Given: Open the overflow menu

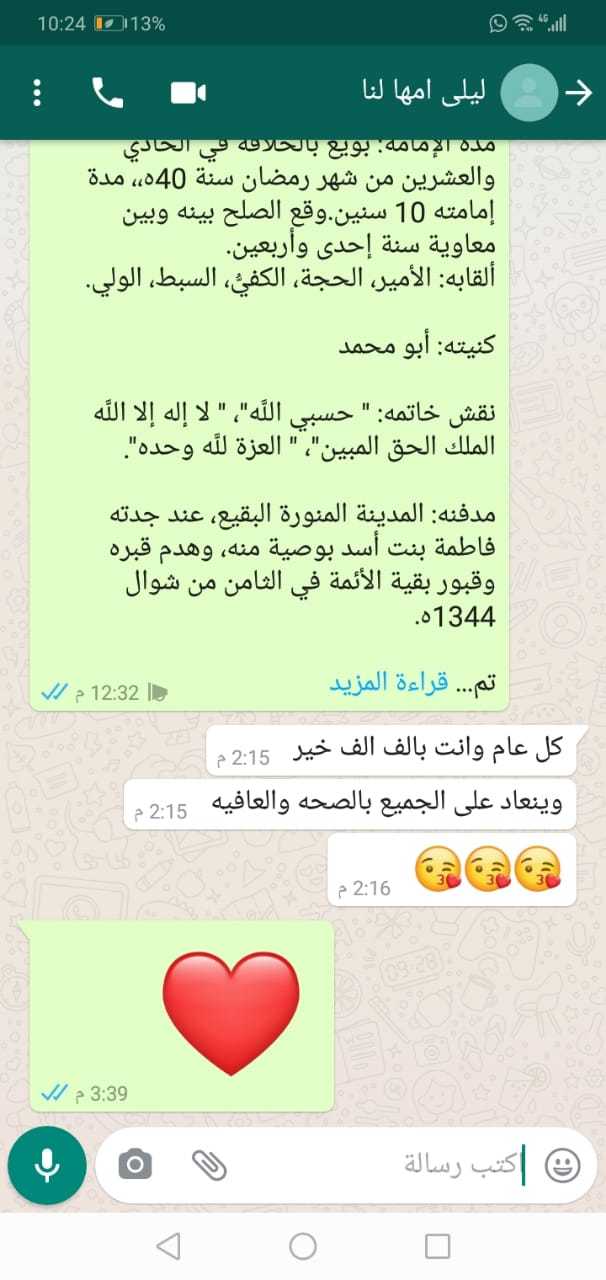Looking at the screenshot, I should 37,93.
